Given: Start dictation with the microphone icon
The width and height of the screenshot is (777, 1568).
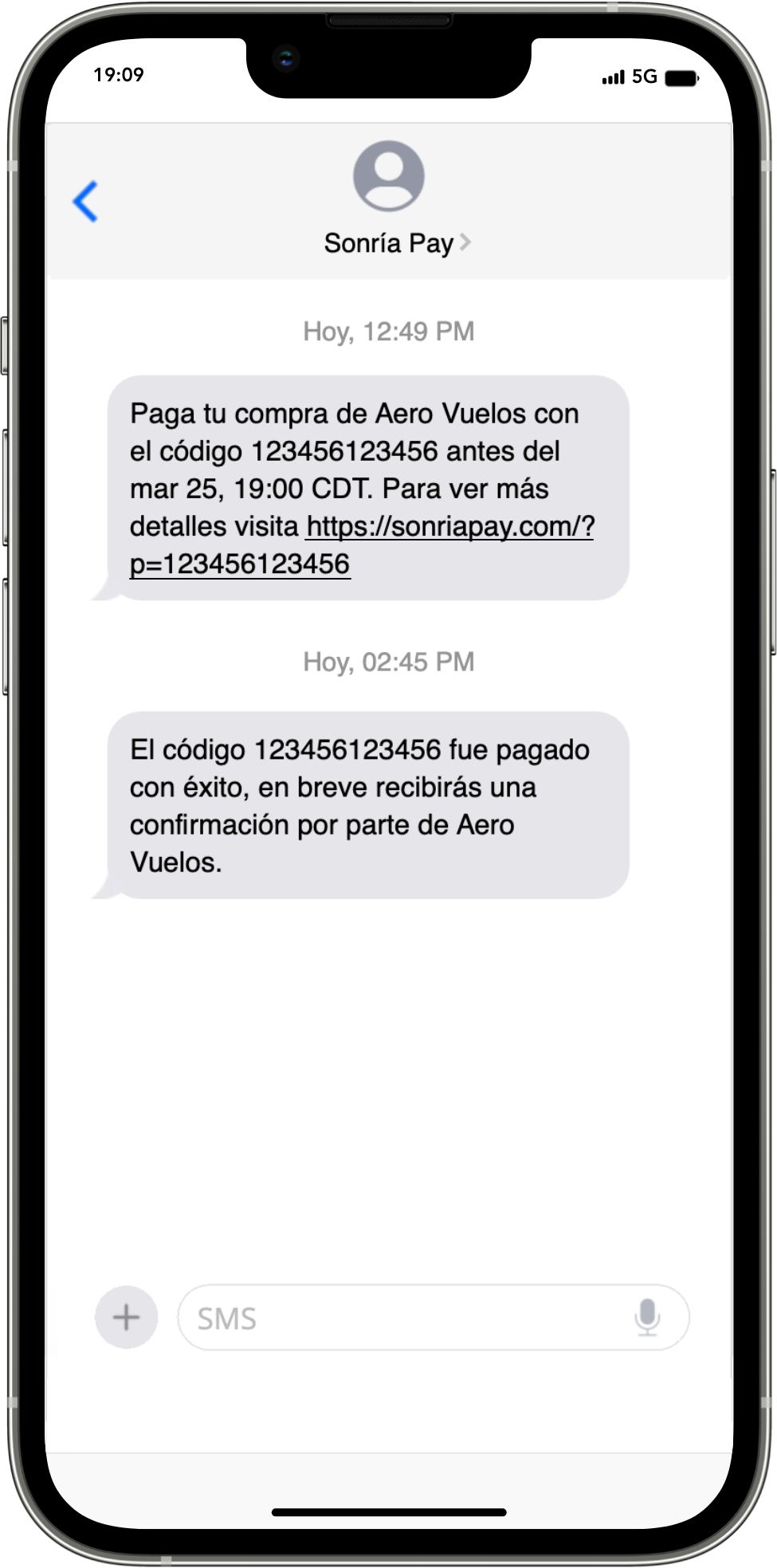Looking at the screenshot, I should [x=647, y=1317].
